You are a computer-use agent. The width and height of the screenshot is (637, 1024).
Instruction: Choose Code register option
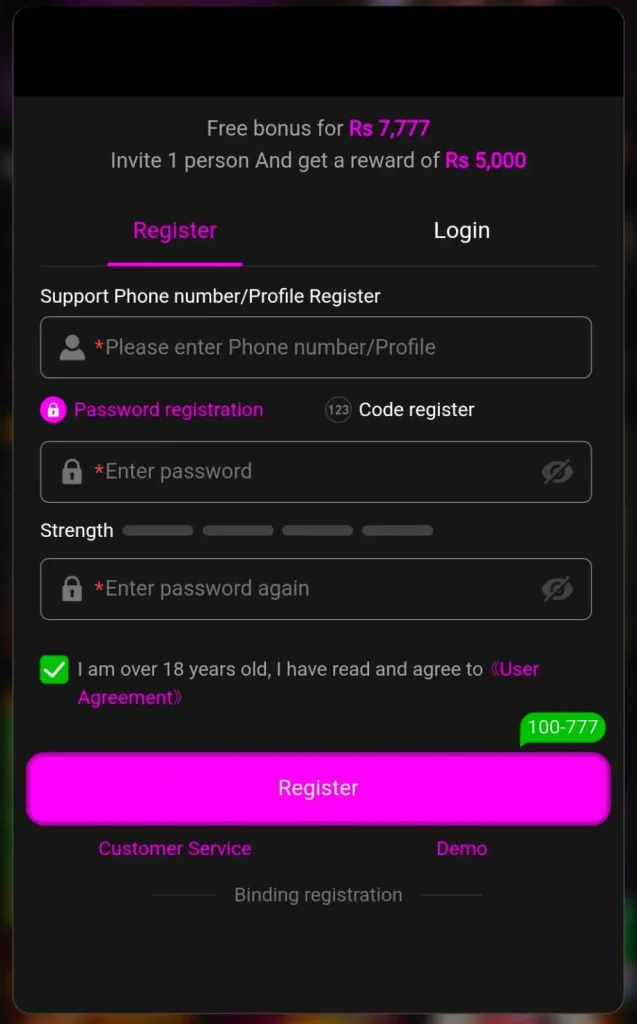click(400, 410)
